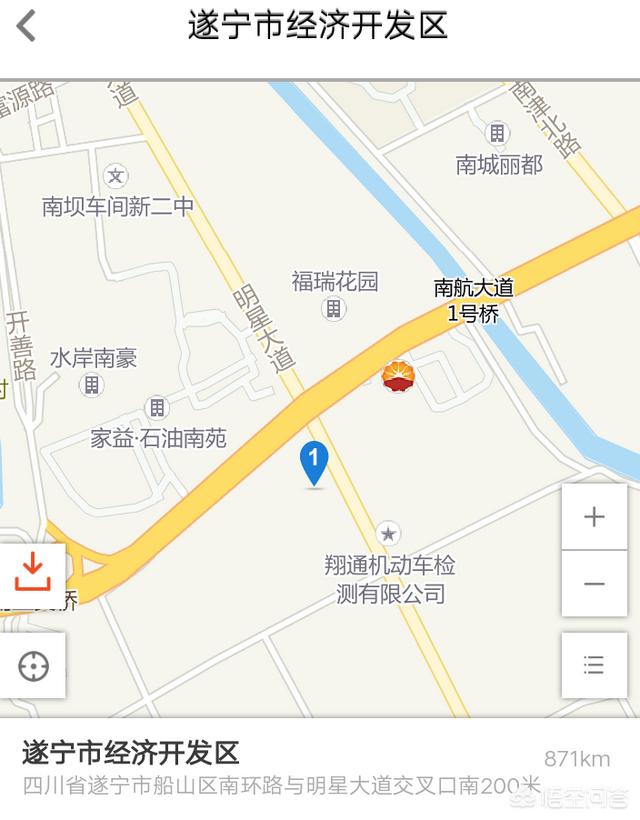
Task: Go back using the top-left arrow
Action: (27, 27)
